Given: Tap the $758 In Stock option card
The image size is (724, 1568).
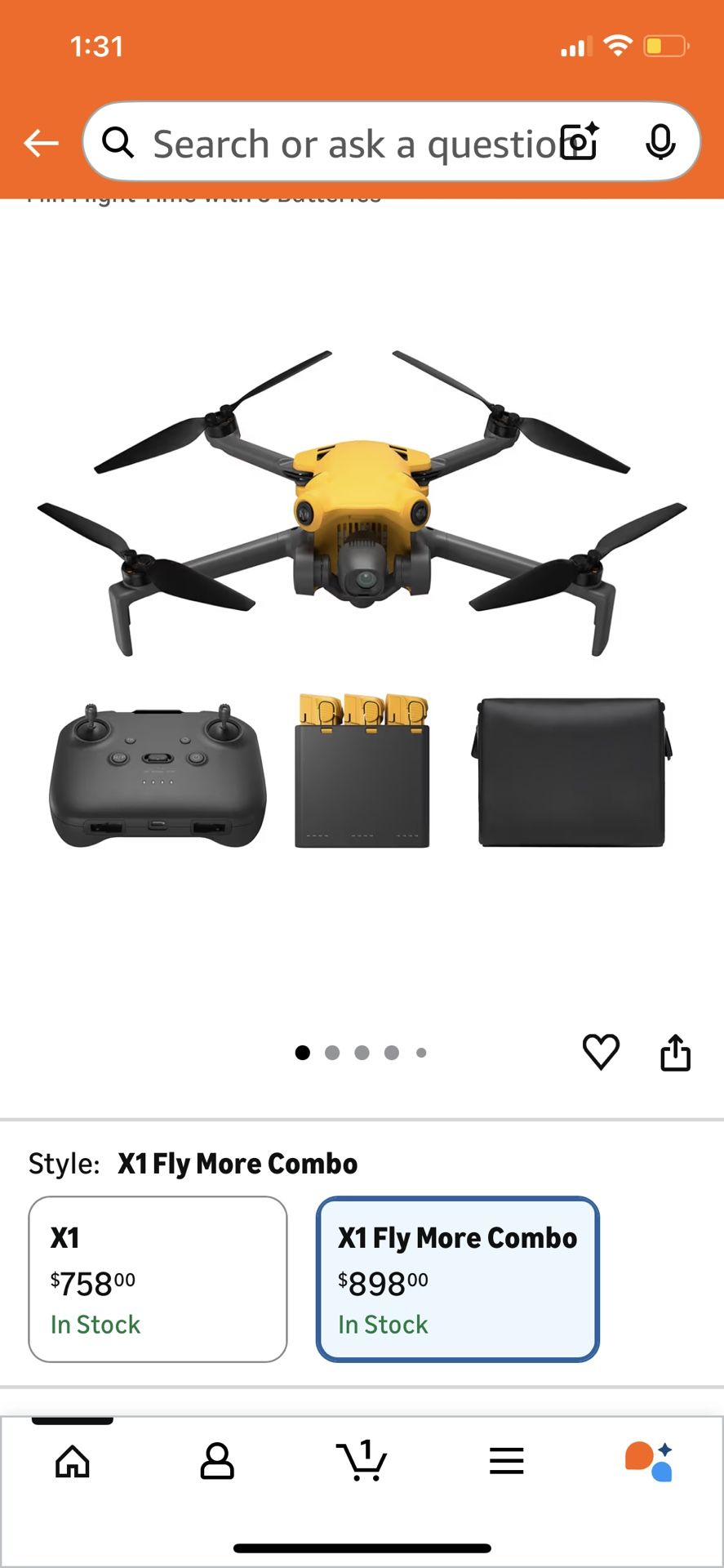Looking at the screenshot, I should [x=158, y=1278].
